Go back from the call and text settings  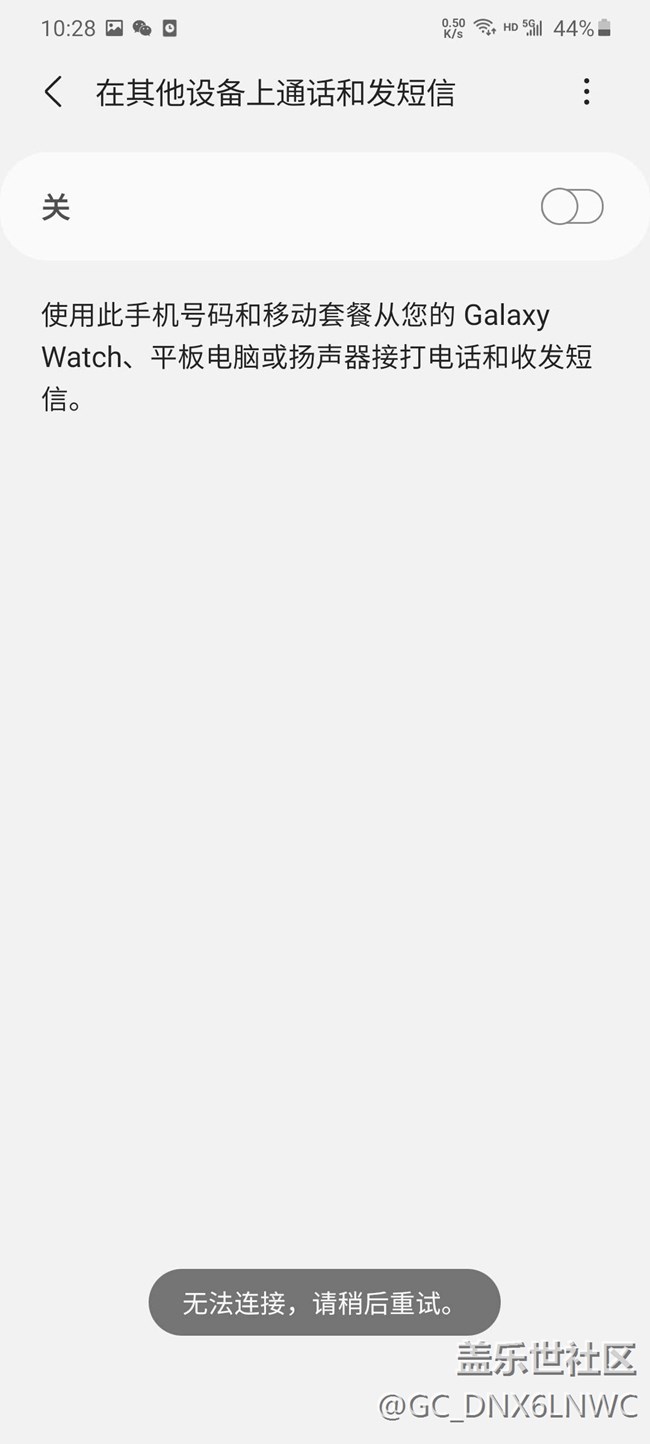53,92
